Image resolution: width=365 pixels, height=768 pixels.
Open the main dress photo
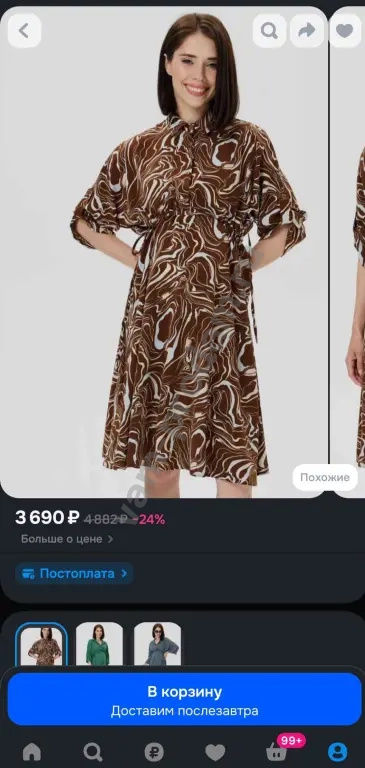tap(164, 252)
